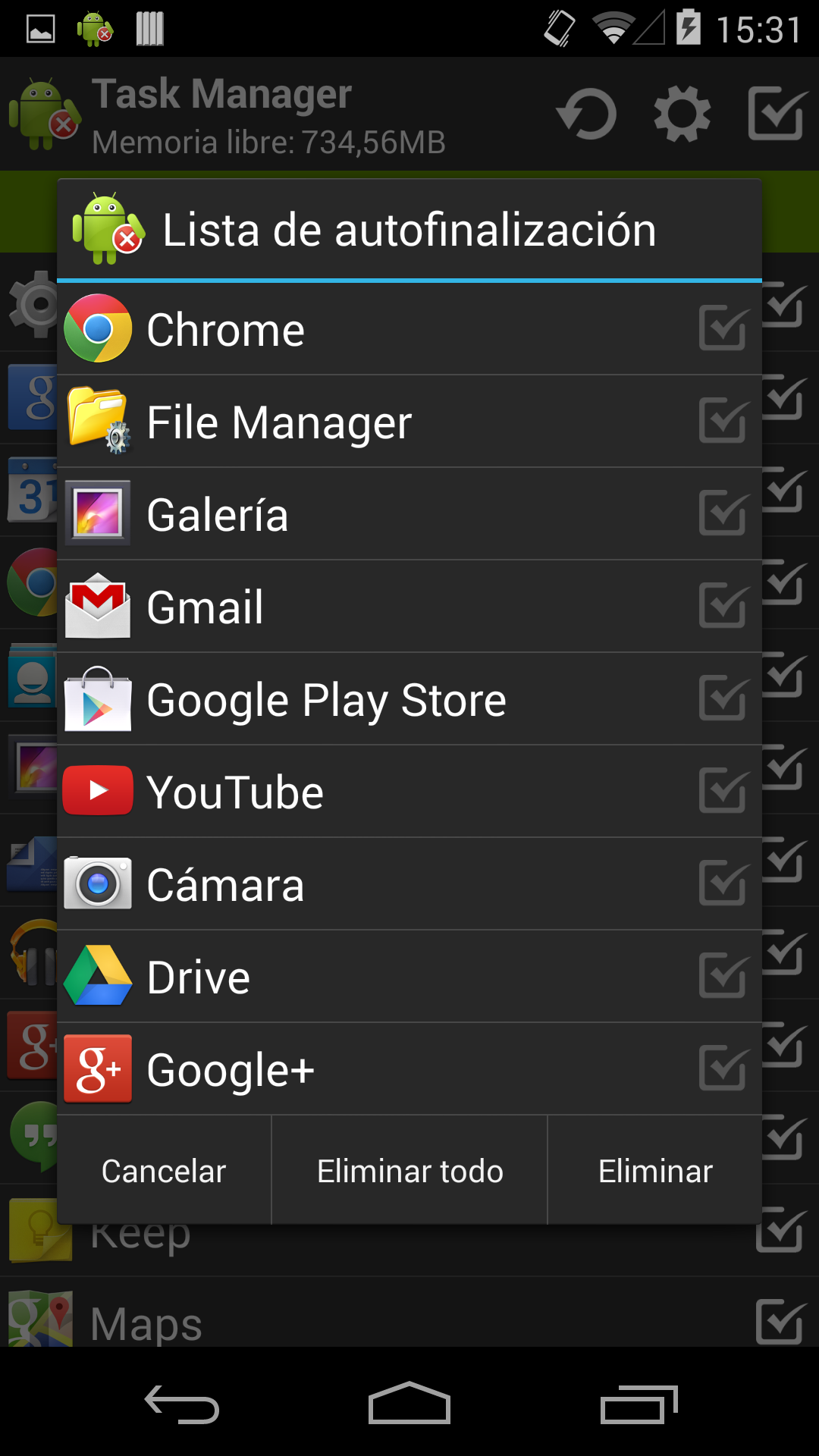Image resolution: width=819 pixels, height=1456 pixels.
Task: Mark the Google+ checkbox
Action: (x=723, y=1069)
